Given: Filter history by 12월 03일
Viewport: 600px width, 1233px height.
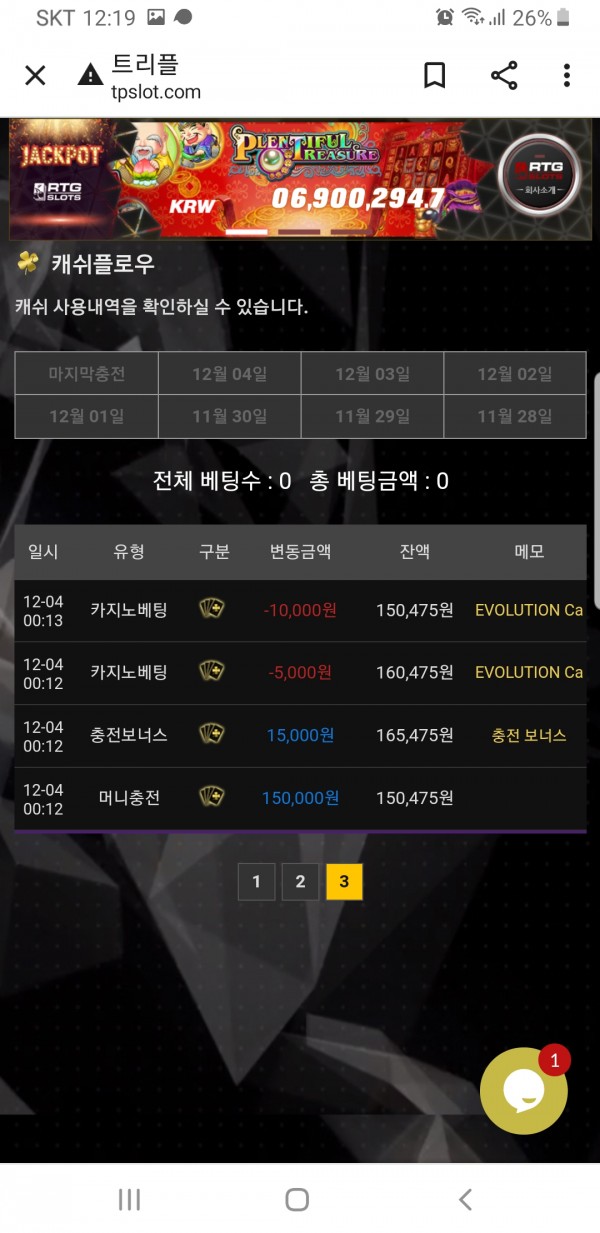Looking at the screenshot, I should pos(372,374).
